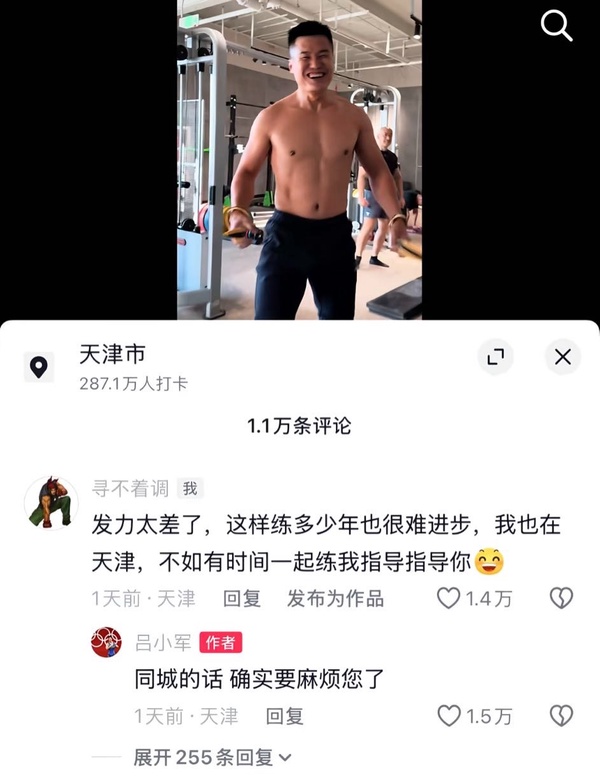Tap 发布为作品 under the comment
The height and width of the screenshot is (776, 600).
pyautogui.click(x=335, y=598)
